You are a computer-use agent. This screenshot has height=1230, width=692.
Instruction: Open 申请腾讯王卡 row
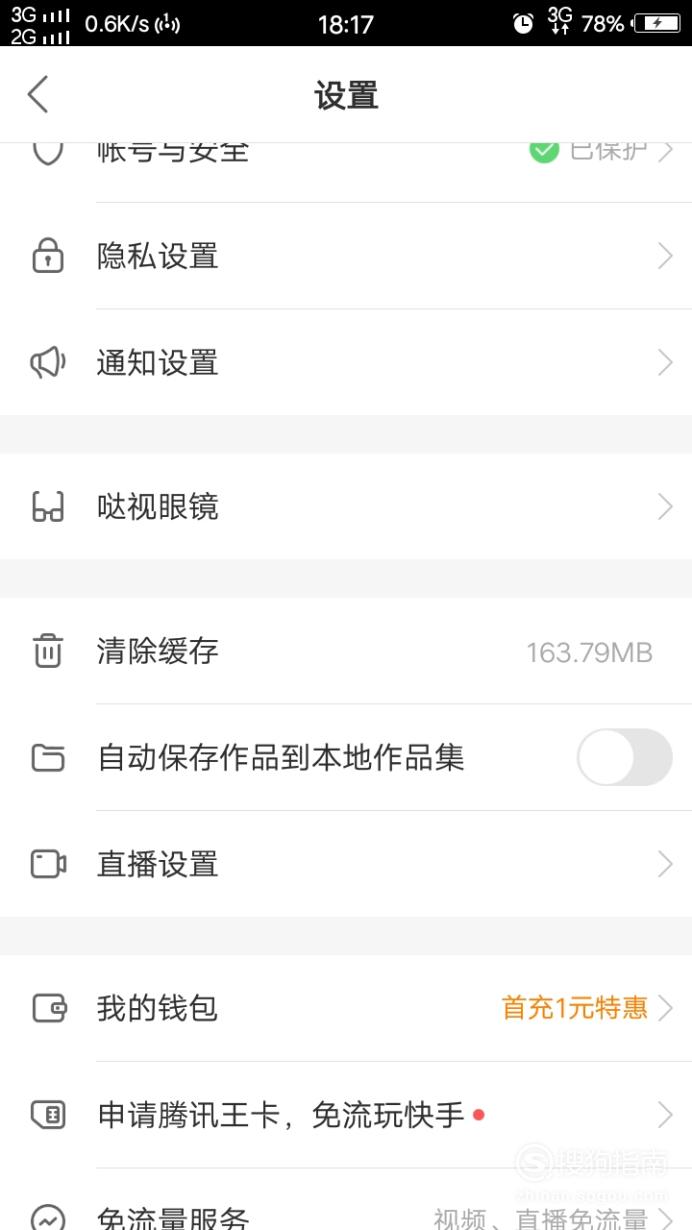pyautogui.click(x=346, y=1114)
